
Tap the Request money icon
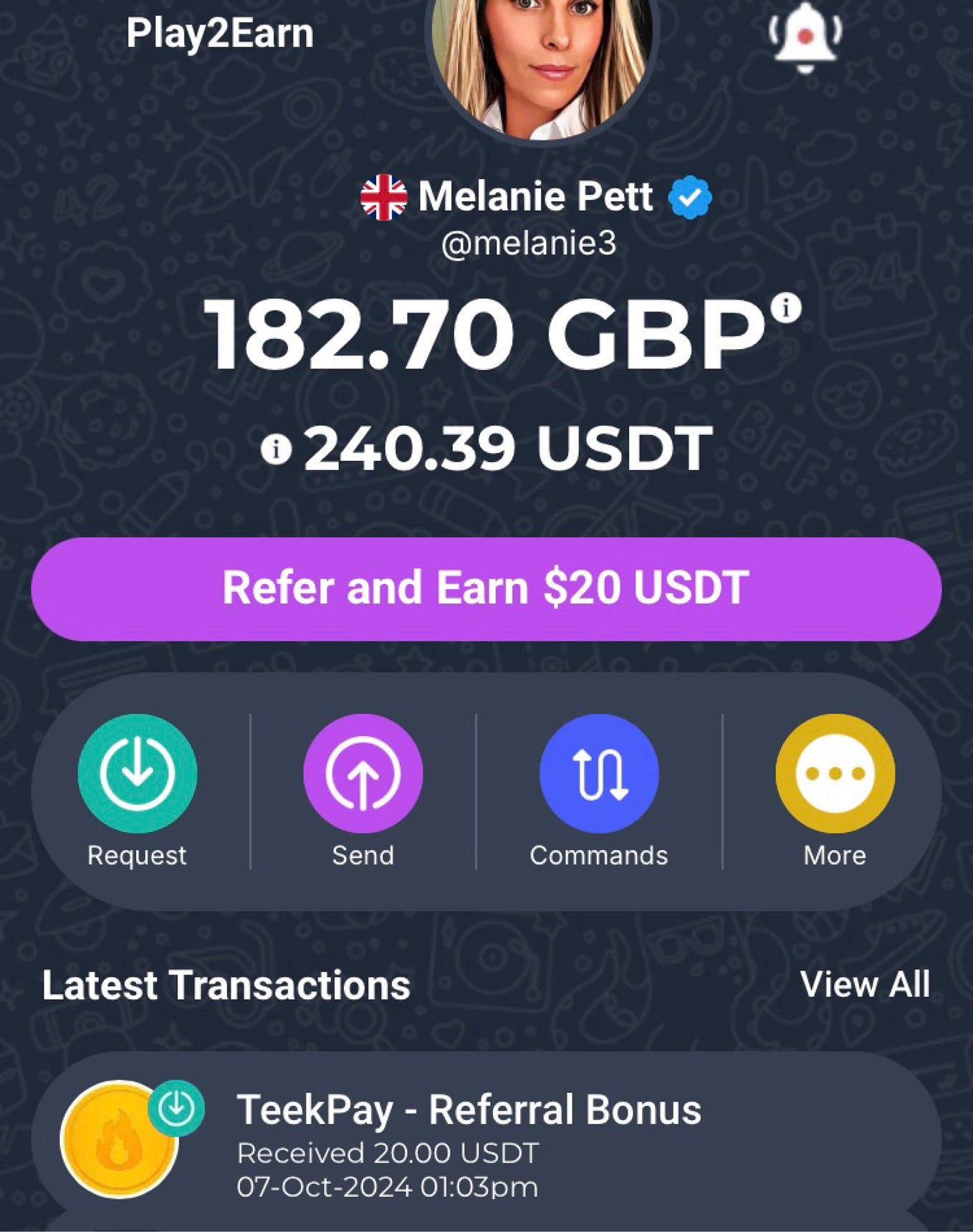pos(137,772)
